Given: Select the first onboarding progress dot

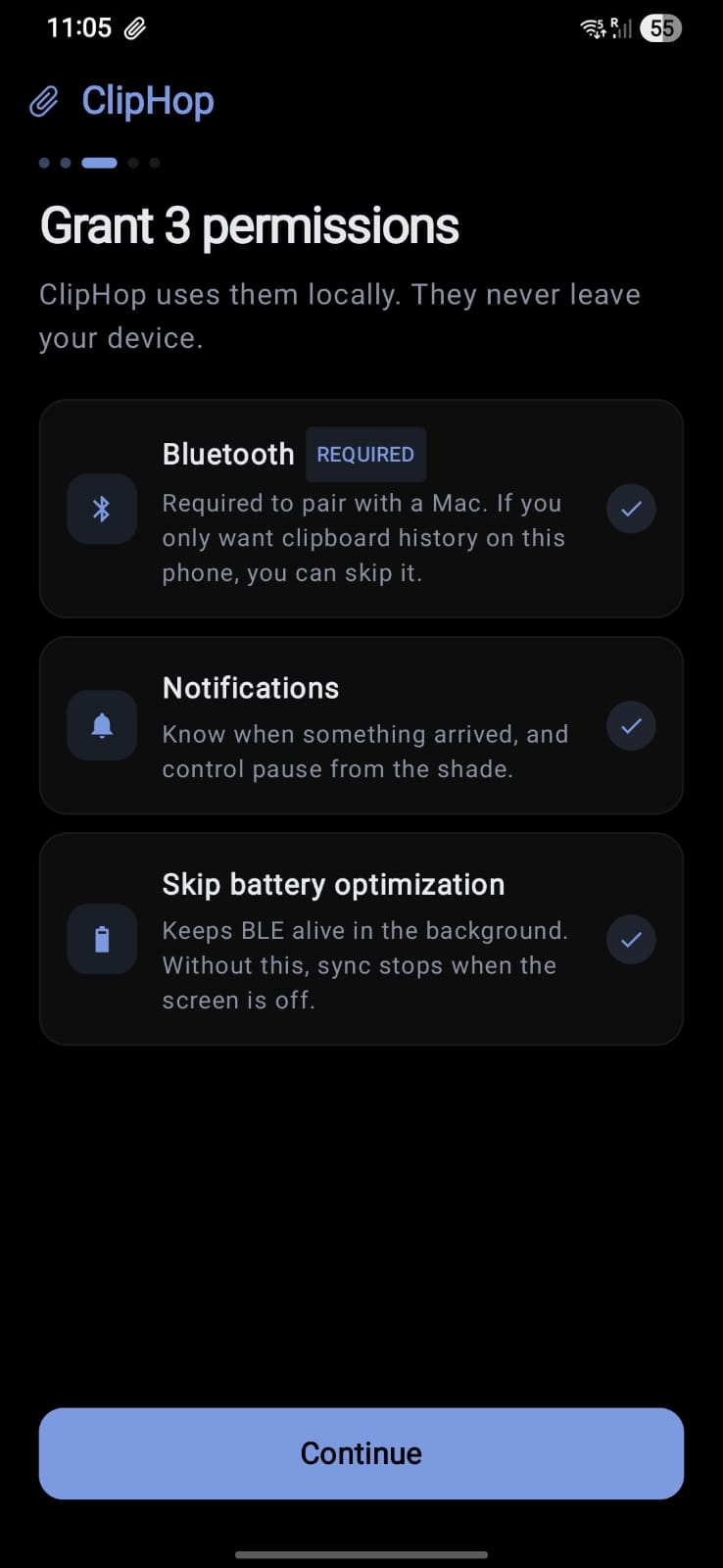Looking at the screenshot, I should 43,163.
